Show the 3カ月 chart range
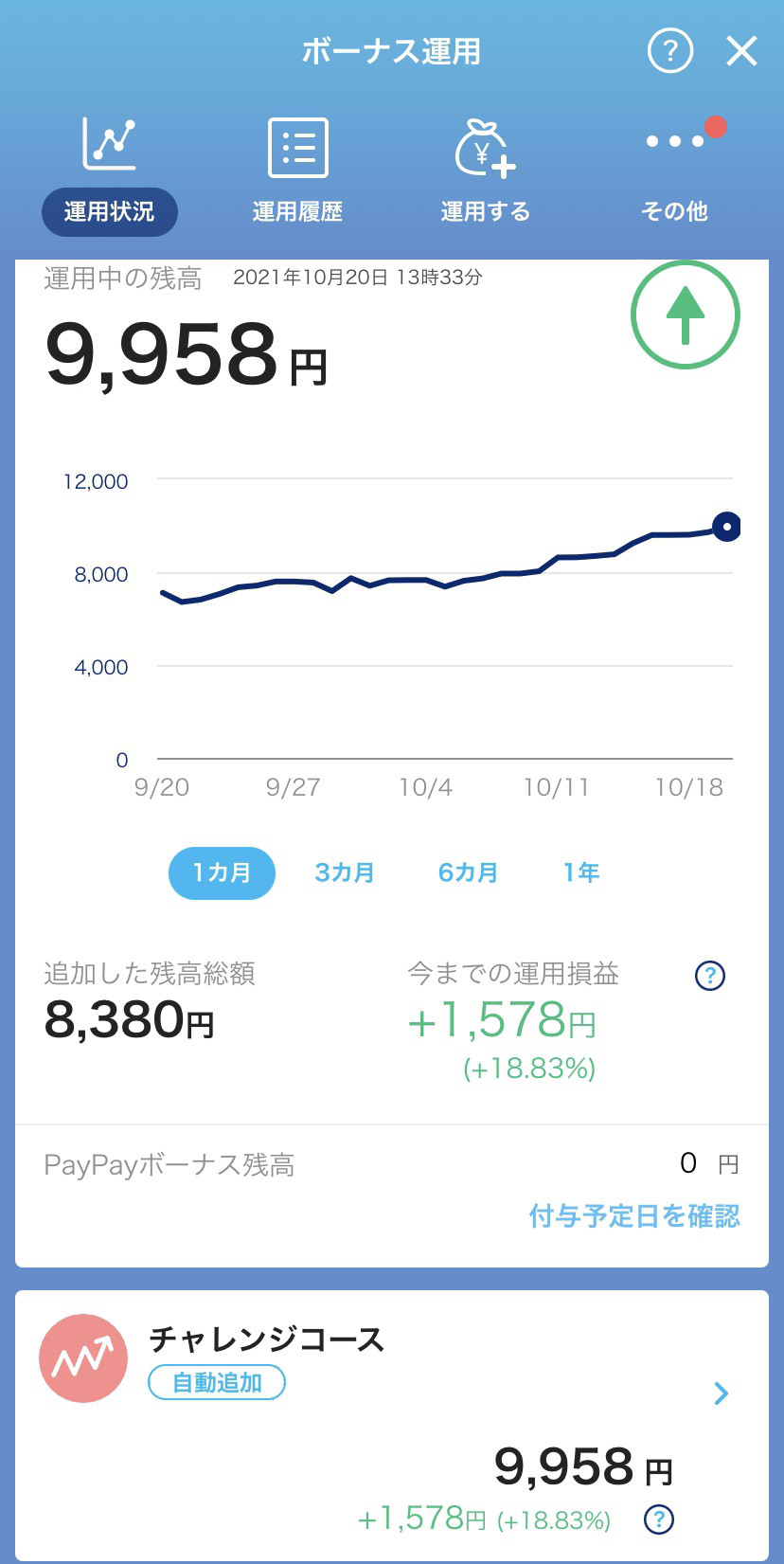This screenshot has height=1564, width=784. pyautogui.click(x=345, y=872)
